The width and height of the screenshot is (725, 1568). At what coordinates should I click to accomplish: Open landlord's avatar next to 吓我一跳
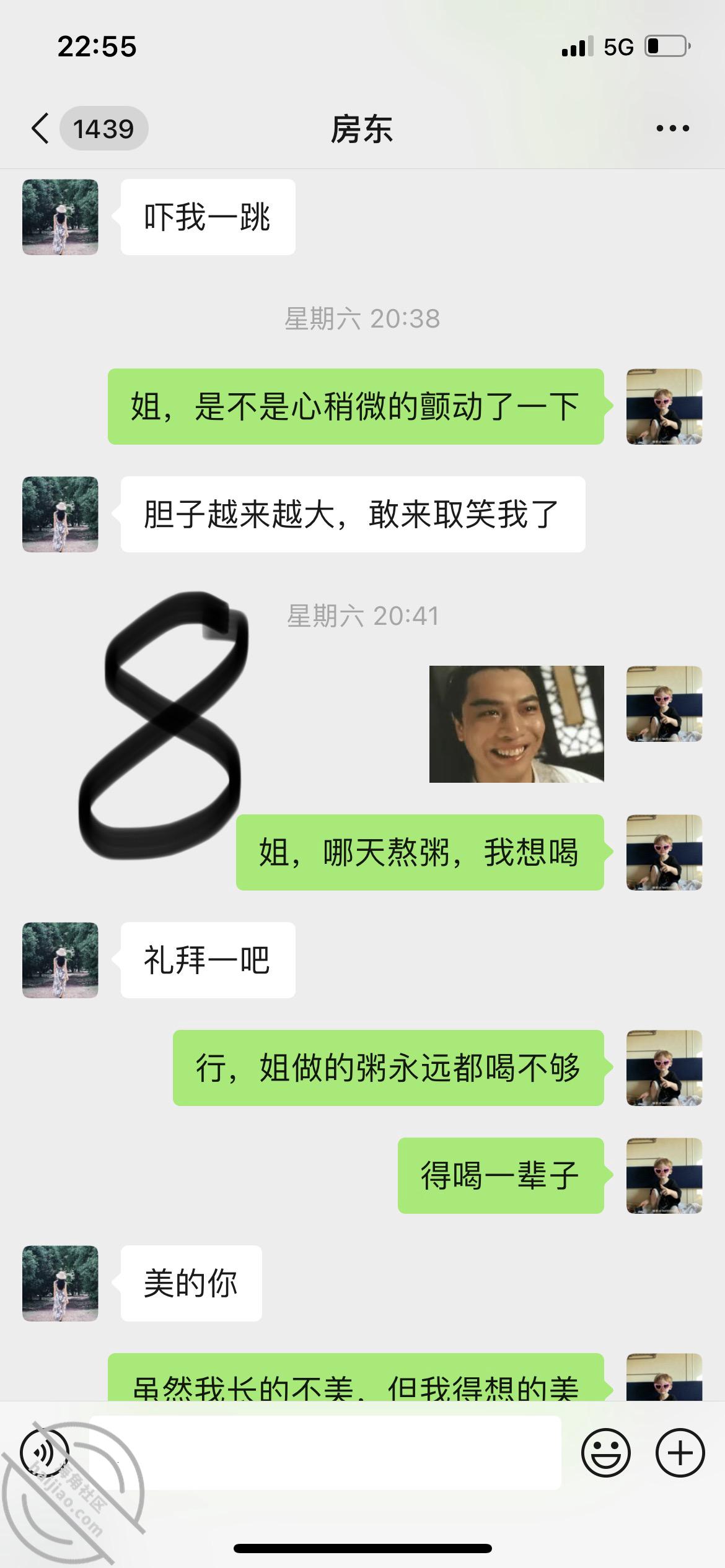point(60,217)
